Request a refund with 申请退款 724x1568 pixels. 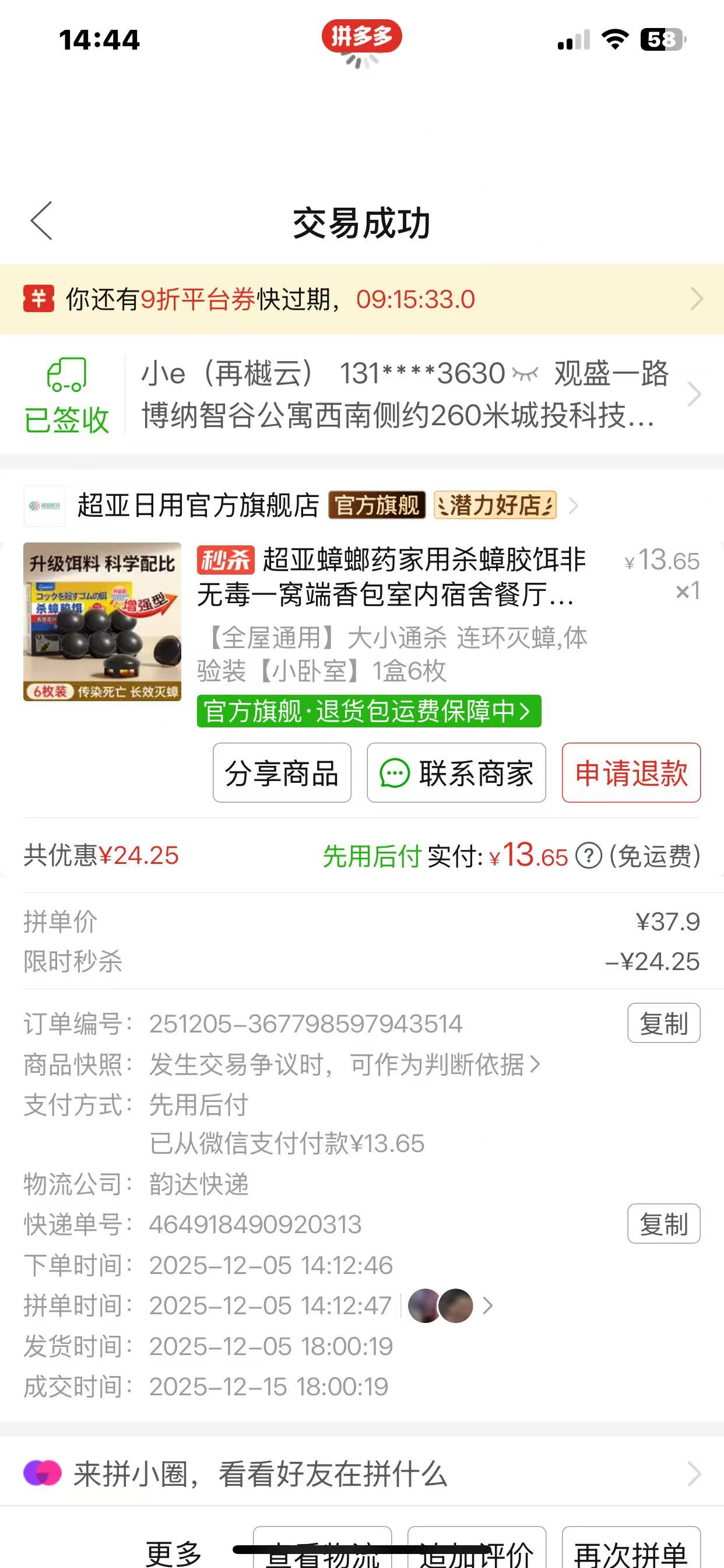point(631,773)
